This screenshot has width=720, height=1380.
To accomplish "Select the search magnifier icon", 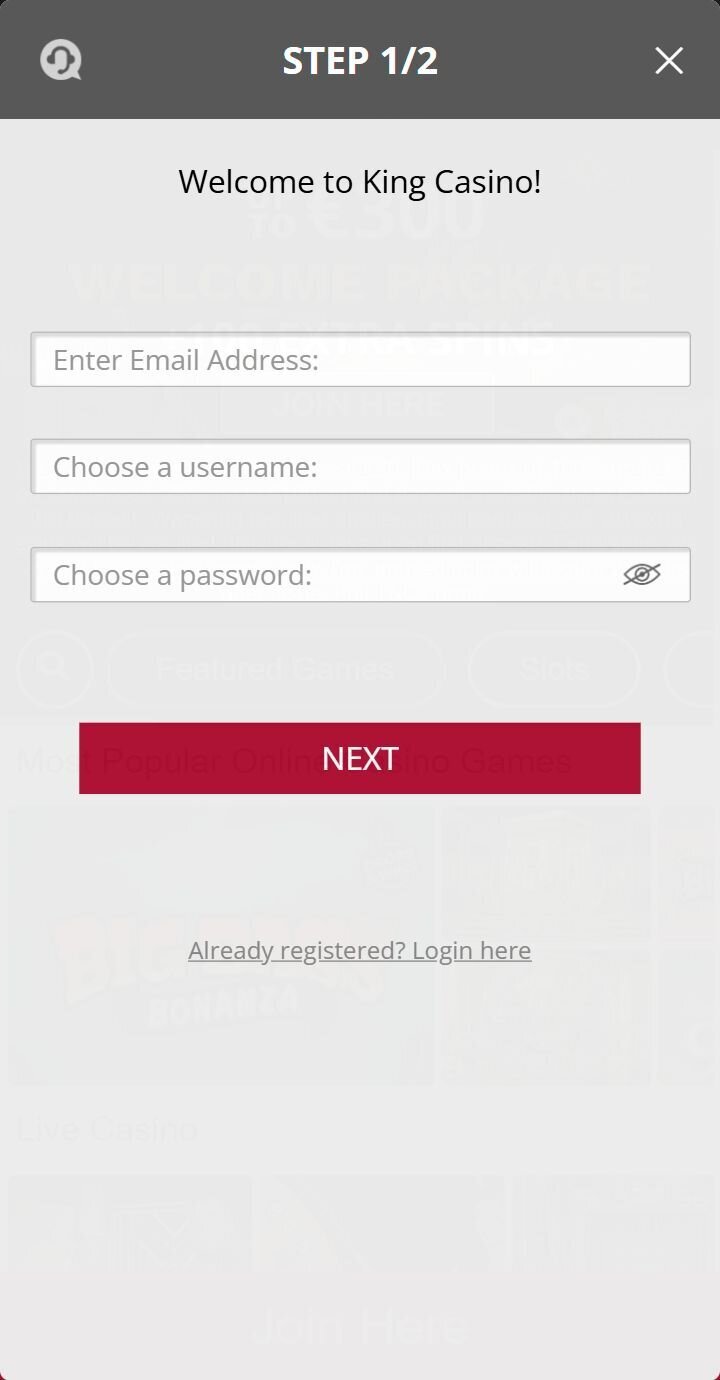I will (x=54, y=668).
